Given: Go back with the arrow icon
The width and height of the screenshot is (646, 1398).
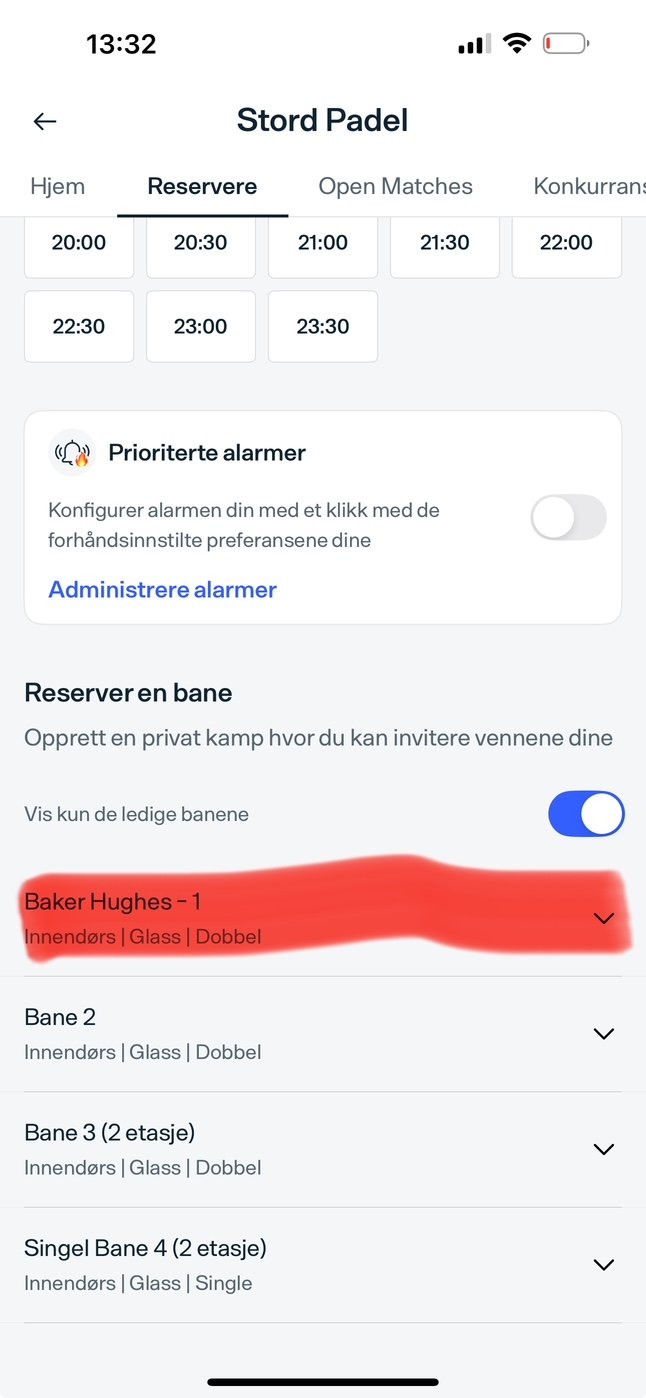Looking at the screenshot, I should (45, 121).
